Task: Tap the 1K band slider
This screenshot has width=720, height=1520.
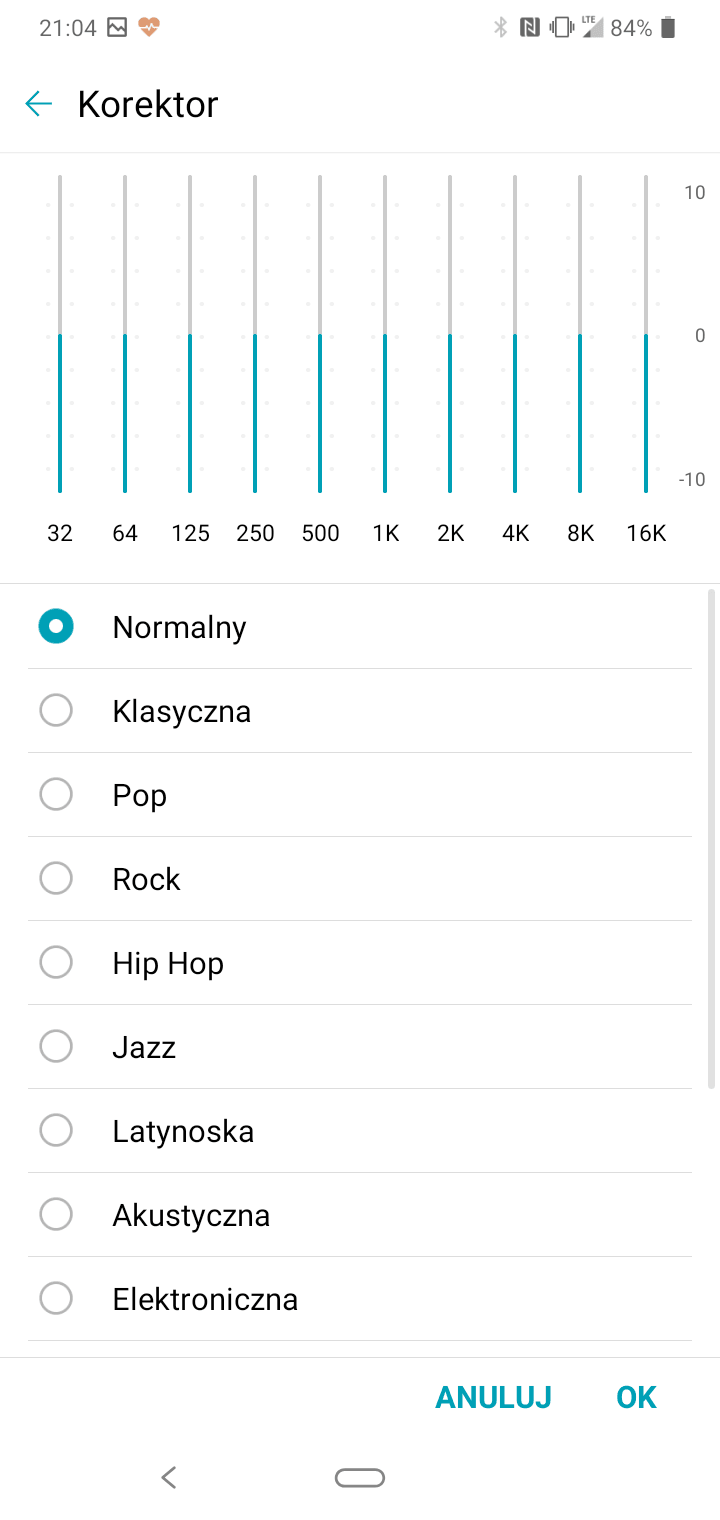Action: tap(385, 334)
